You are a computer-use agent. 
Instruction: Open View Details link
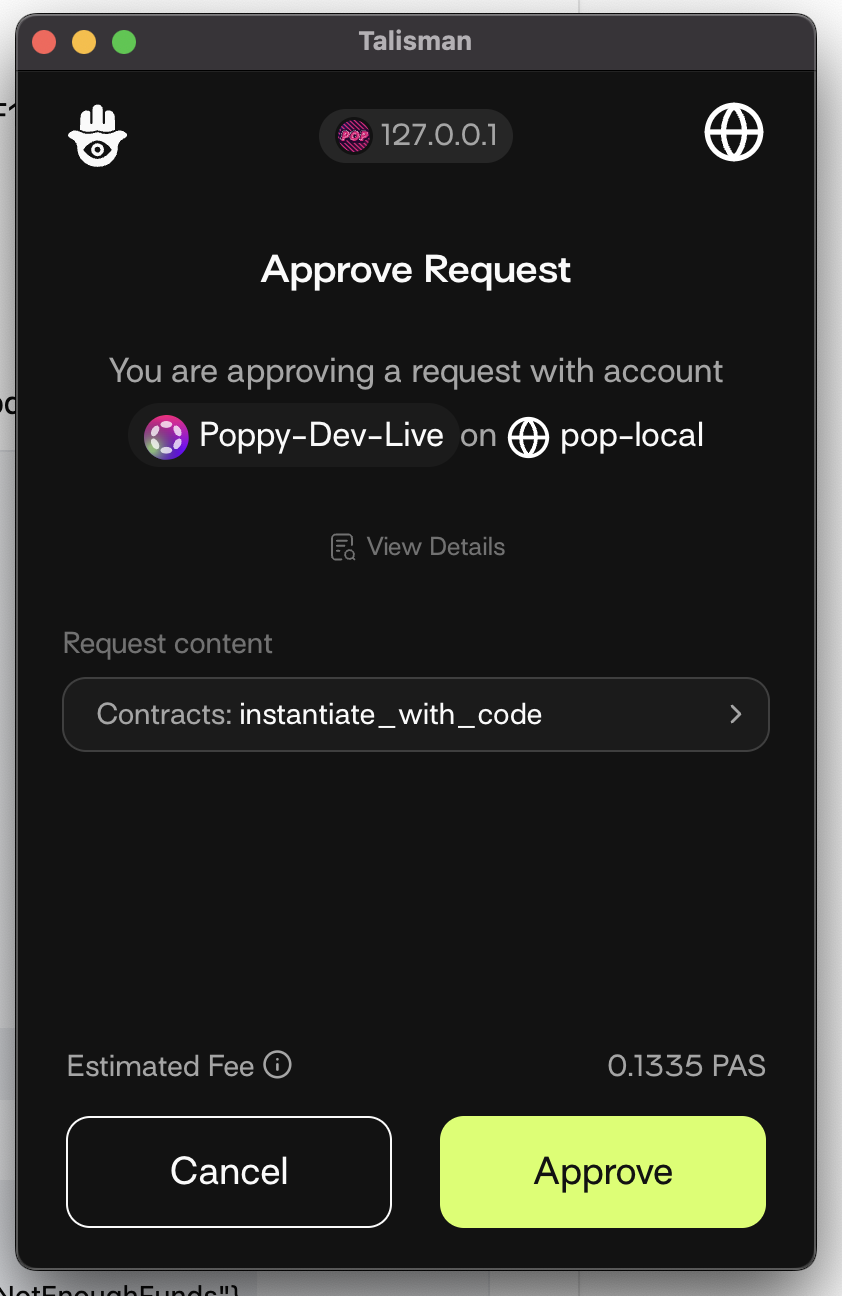pos(418,547)
